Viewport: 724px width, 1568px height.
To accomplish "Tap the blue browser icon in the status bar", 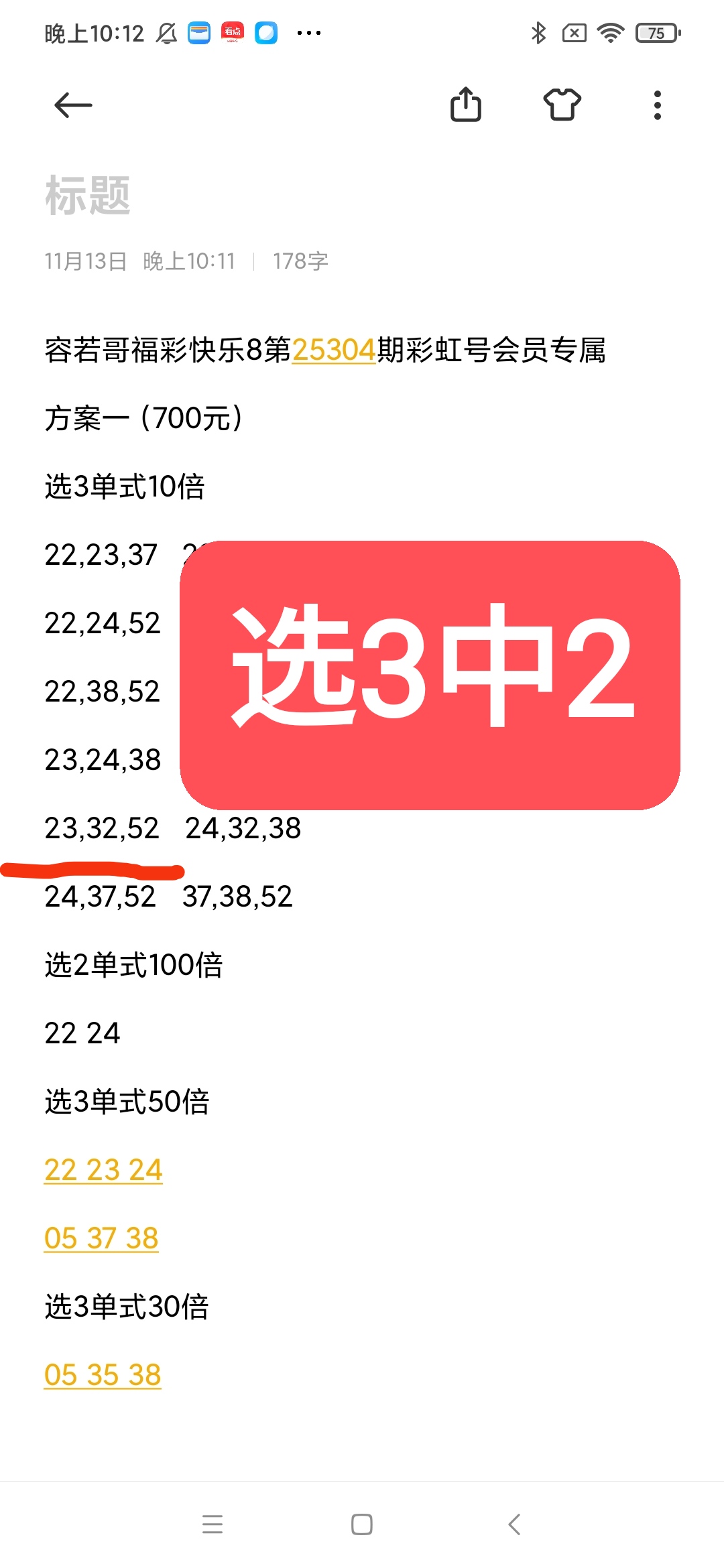I will pyautogui.click(x=267, y=31).
